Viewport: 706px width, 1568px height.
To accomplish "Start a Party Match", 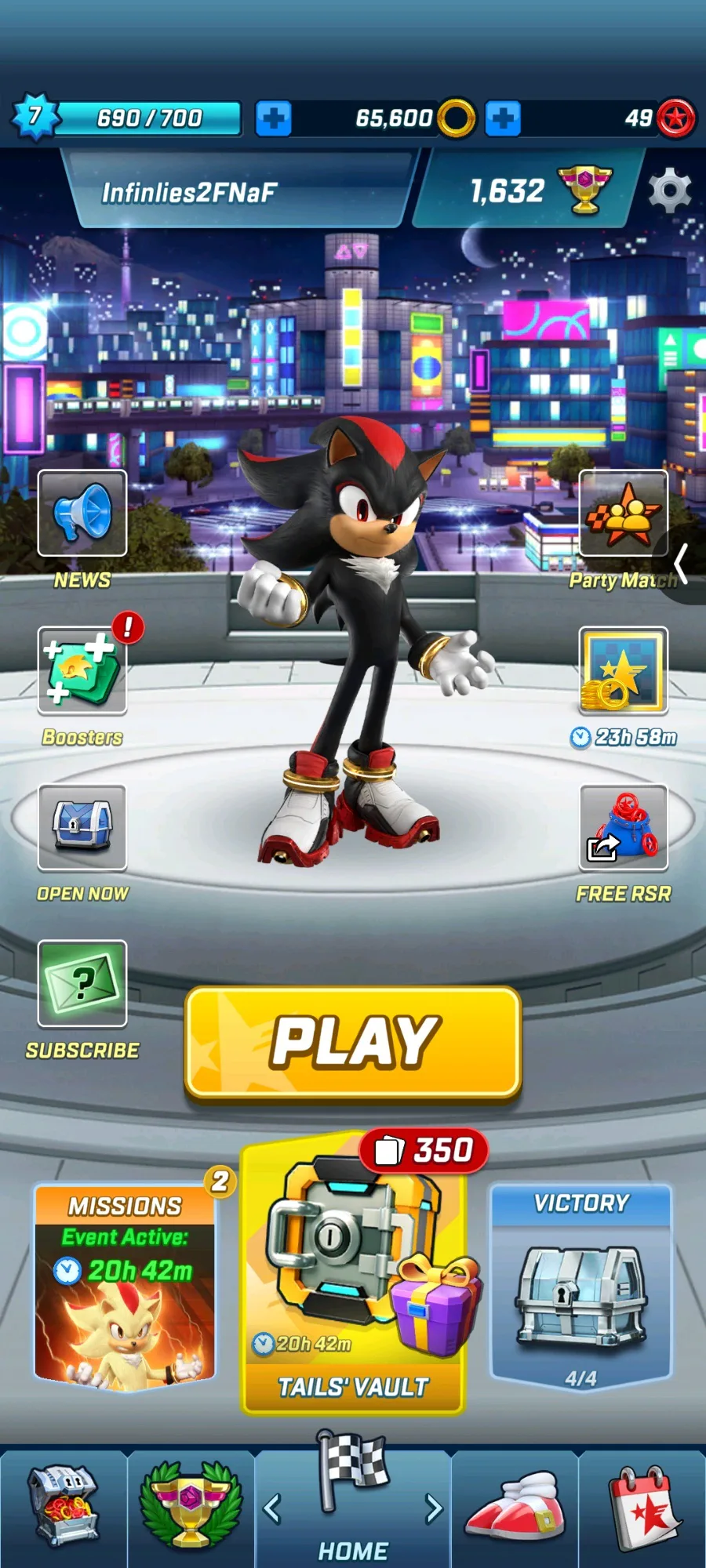I will (624, 514).
